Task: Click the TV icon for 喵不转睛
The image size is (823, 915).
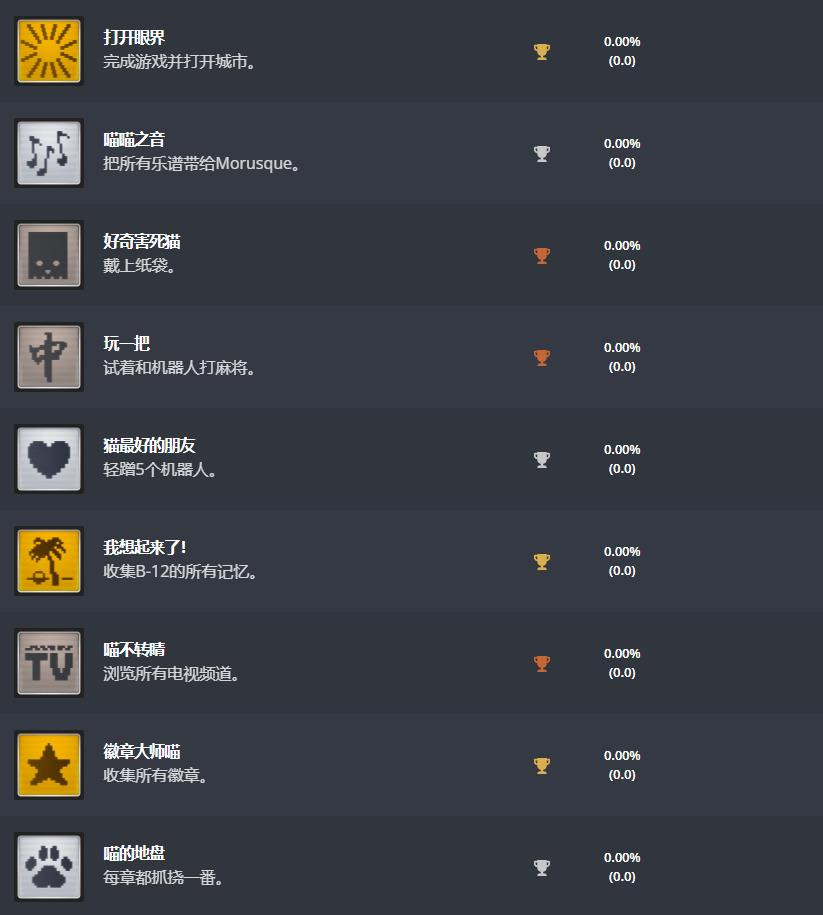Action: tap(49, 662)
